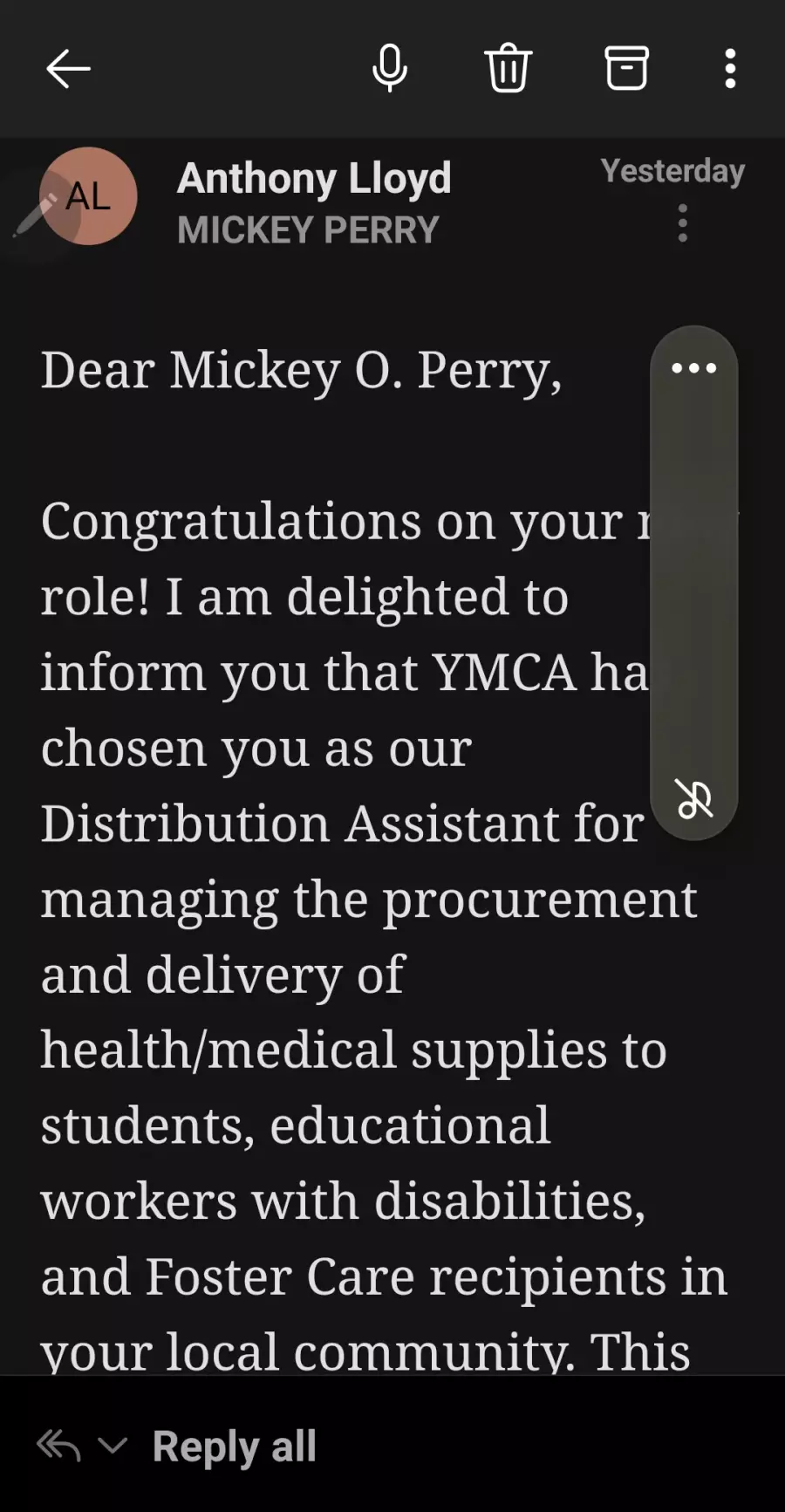
Task: Open Anthony Lloyd's sender avatar
Action: point(88,196)
